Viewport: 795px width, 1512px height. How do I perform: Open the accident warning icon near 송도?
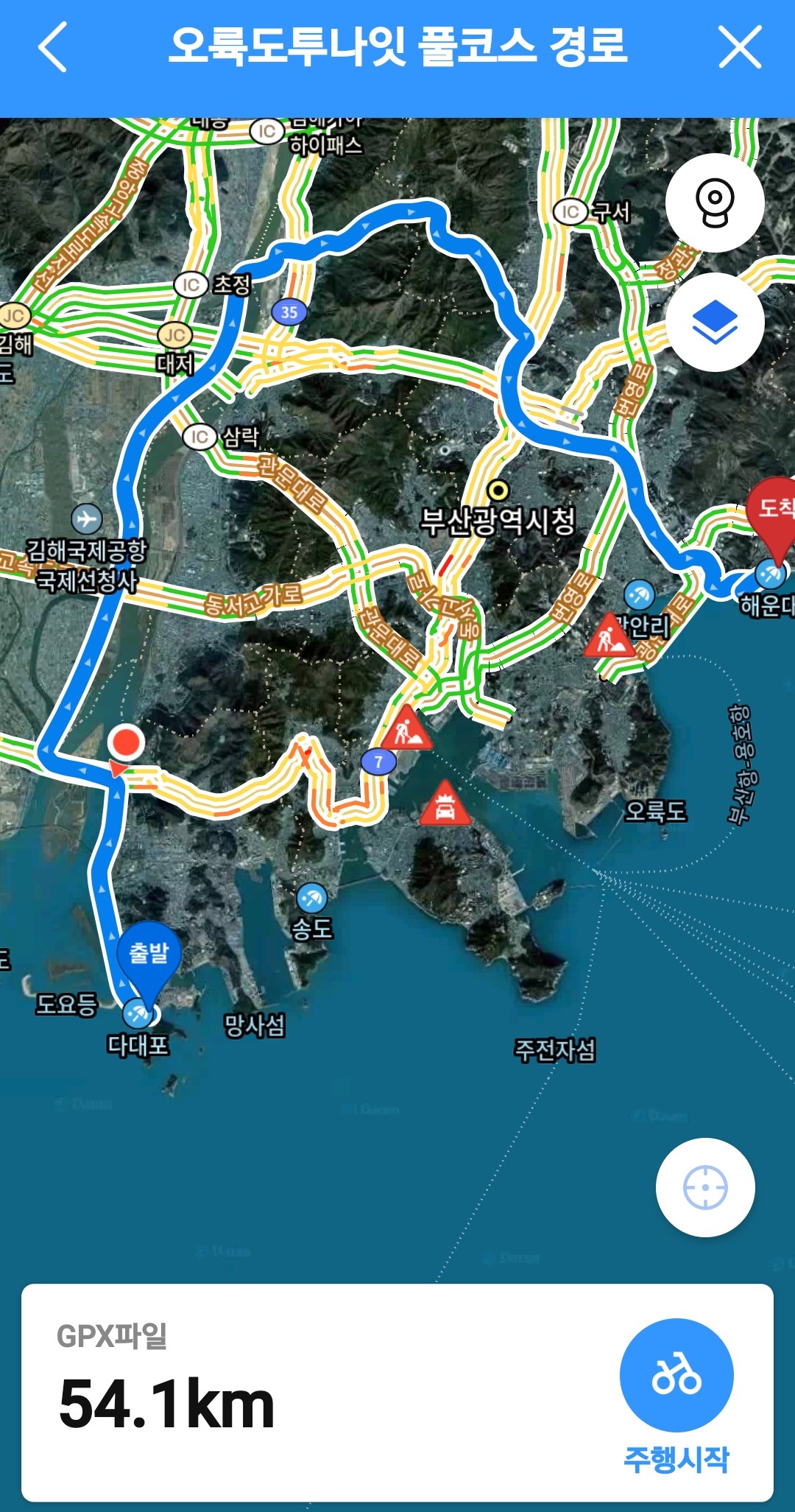coord(445,804)
